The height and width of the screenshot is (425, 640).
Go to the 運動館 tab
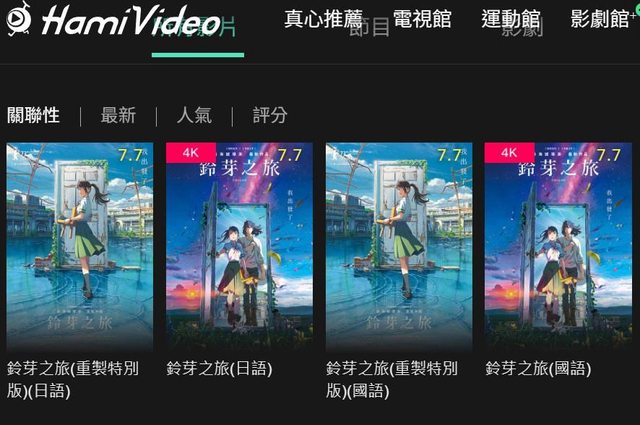click(510, 19)
